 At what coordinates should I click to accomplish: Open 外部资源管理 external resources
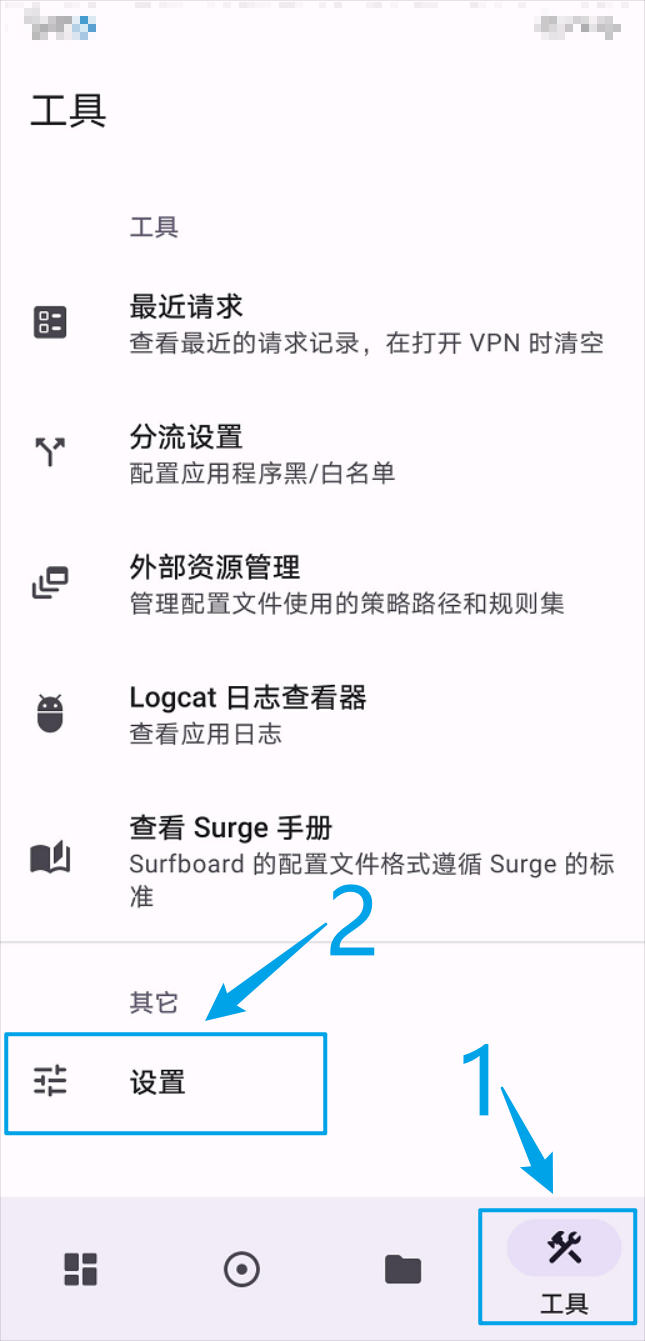pyautogui.click(x=320, y=585)
